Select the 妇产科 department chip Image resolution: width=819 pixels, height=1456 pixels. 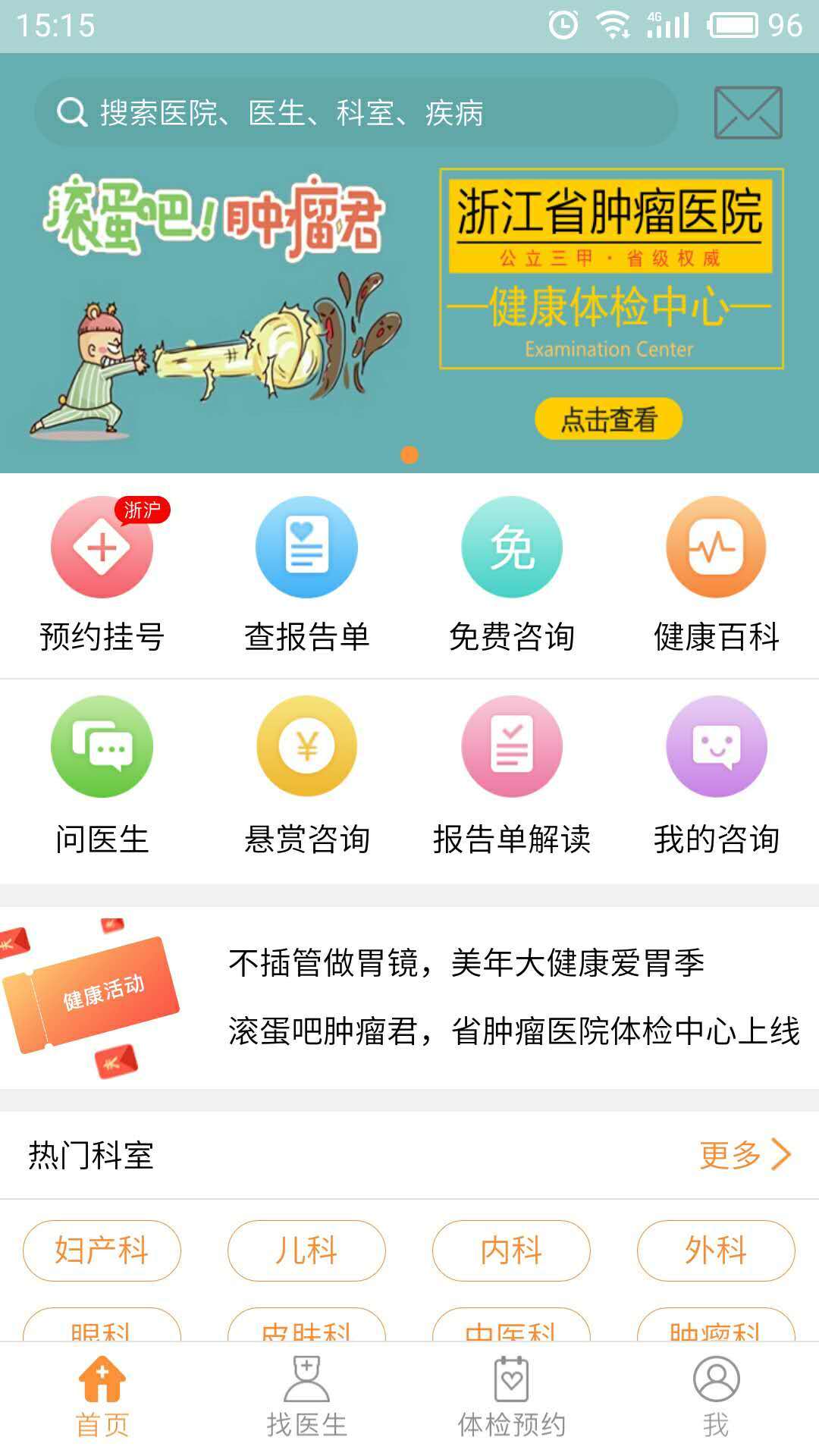(102, 1250)
